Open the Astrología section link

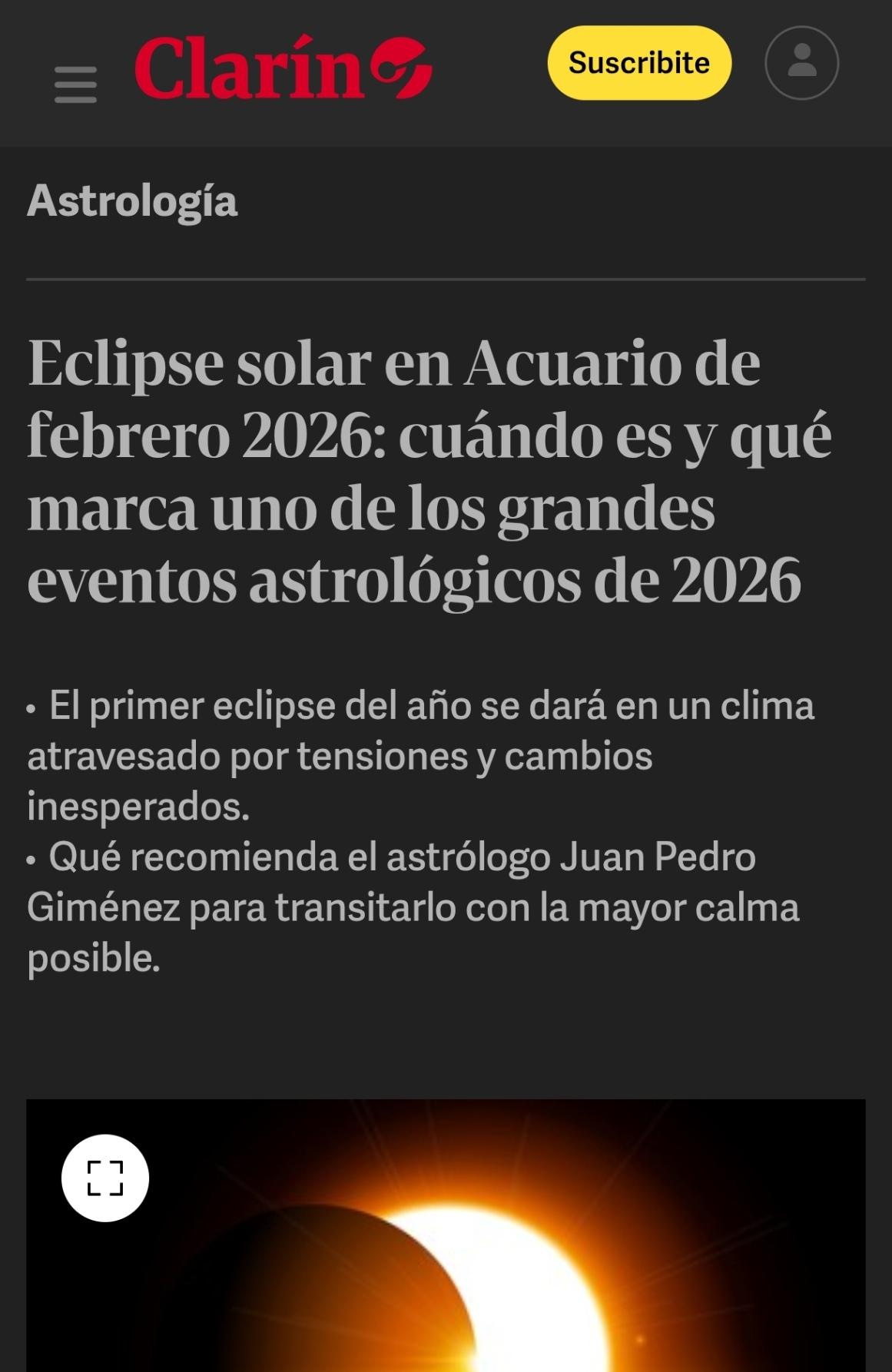click(x=132, y=201)
